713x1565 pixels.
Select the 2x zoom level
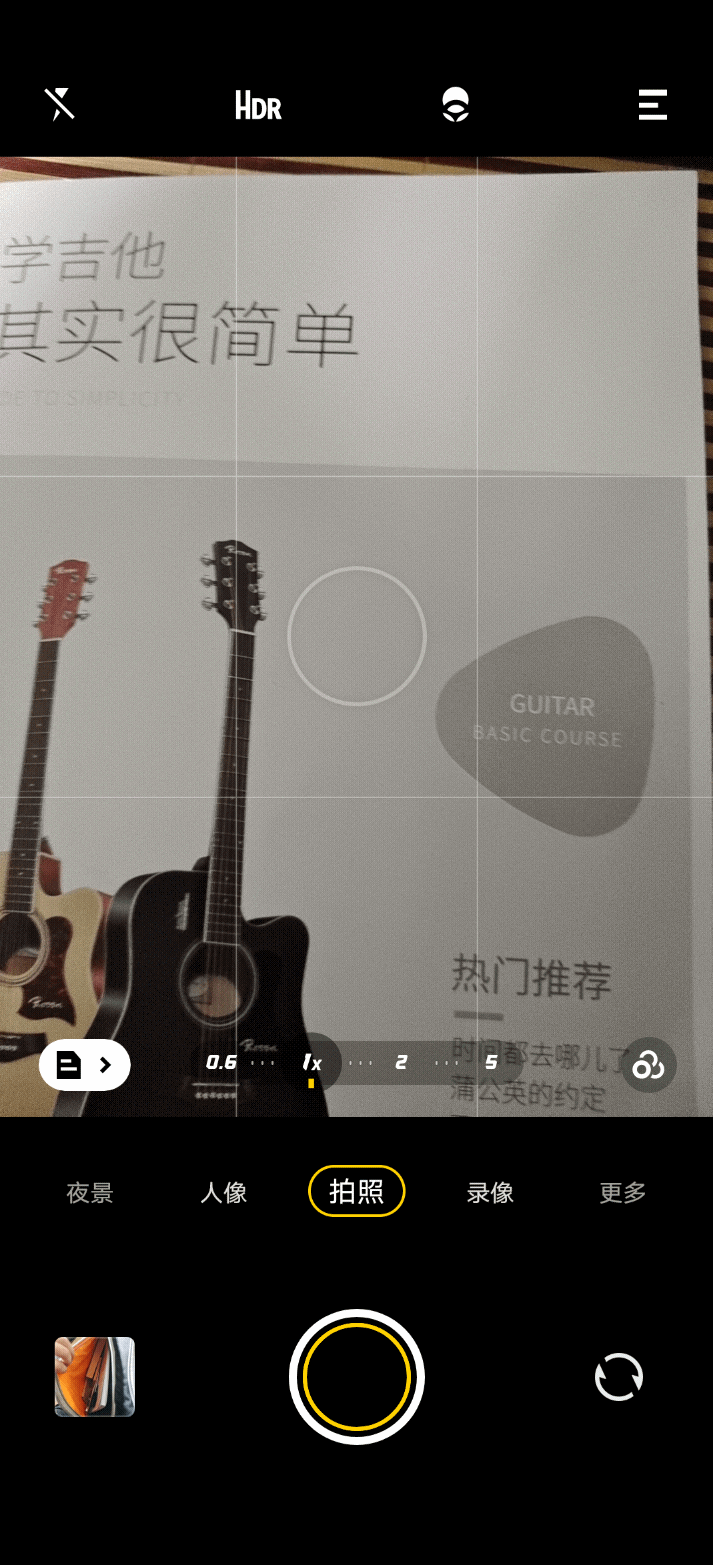[401, 1062]
